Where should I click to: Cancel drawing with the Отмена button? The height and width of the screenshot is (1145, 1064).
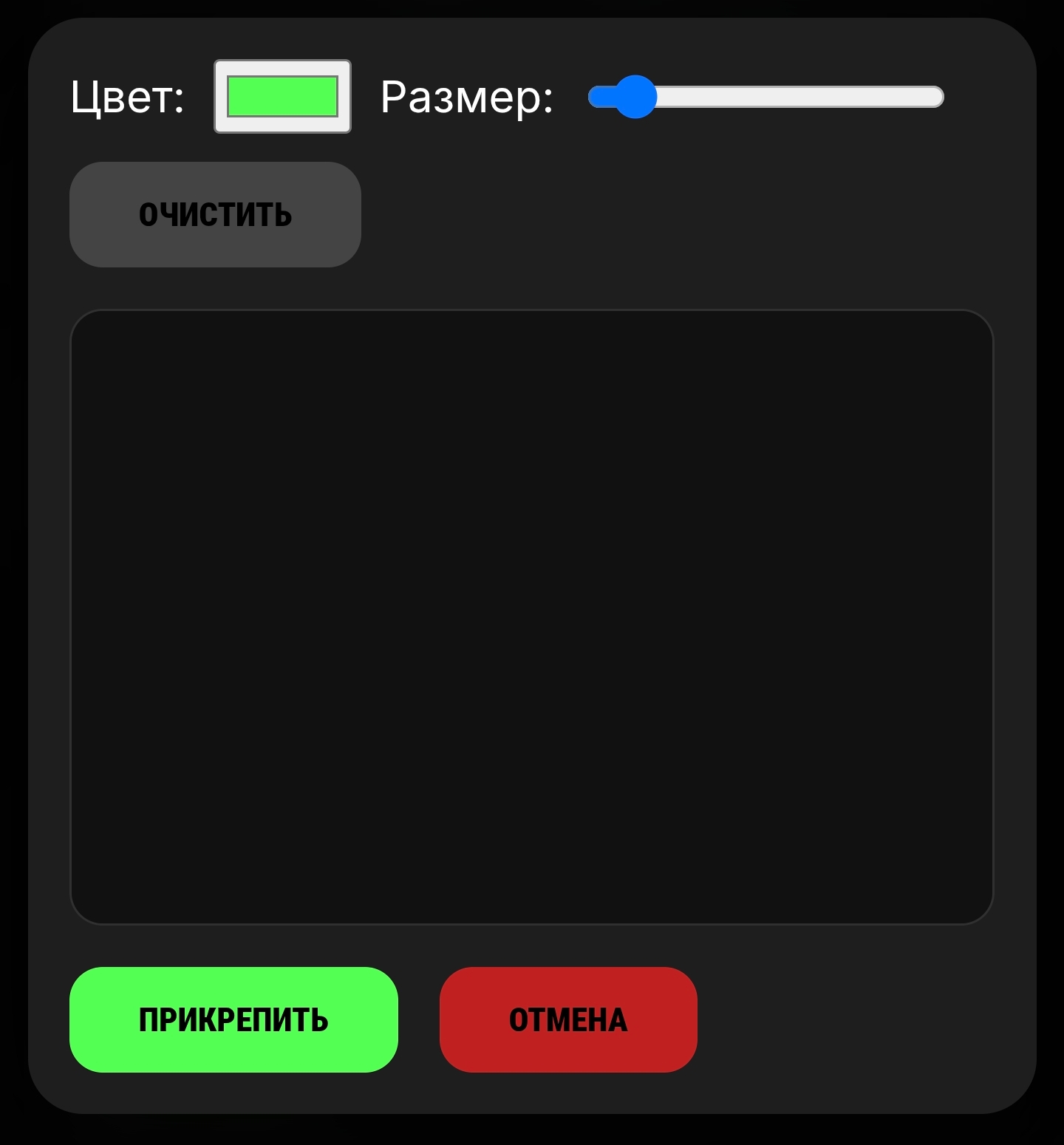[568, 1019]
